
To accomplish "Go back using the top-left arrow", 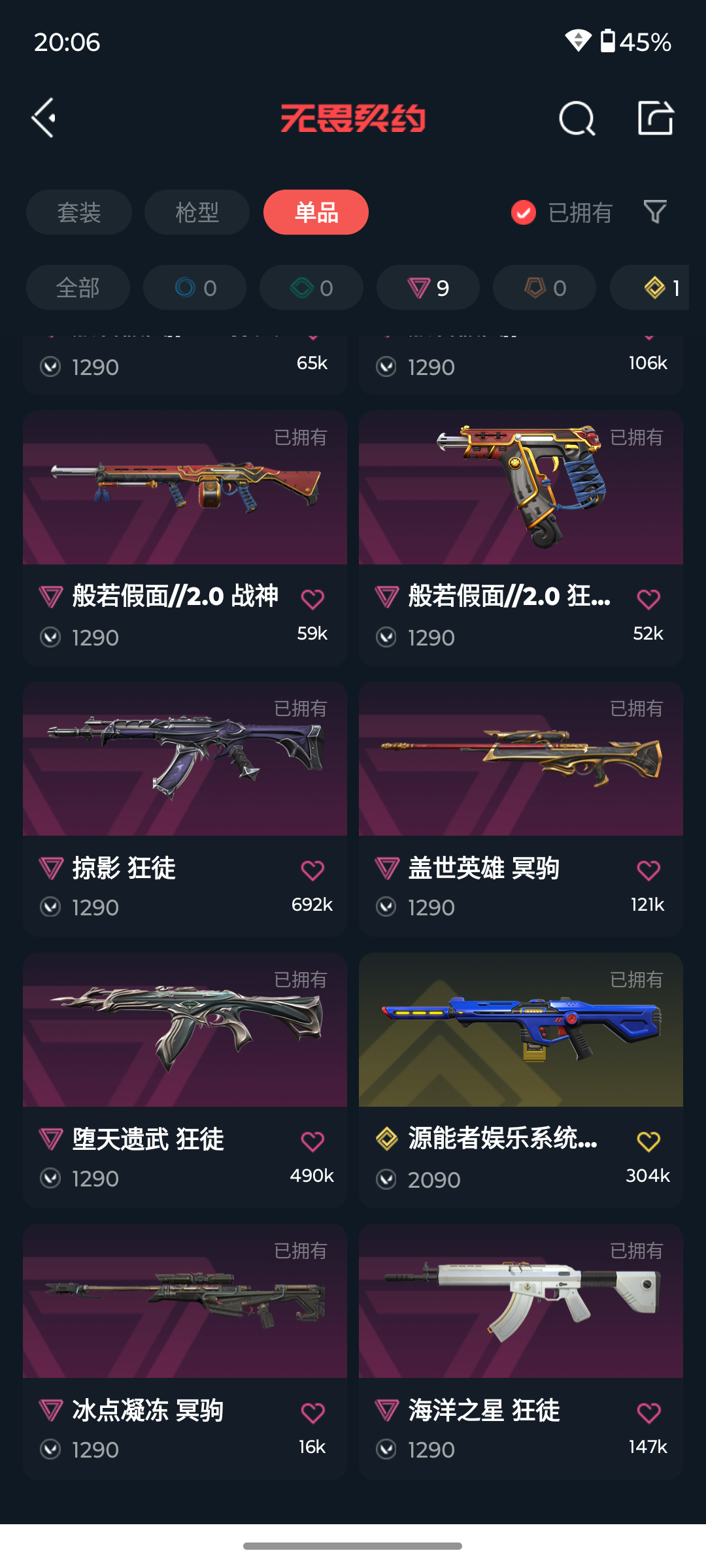I will 44,118.
